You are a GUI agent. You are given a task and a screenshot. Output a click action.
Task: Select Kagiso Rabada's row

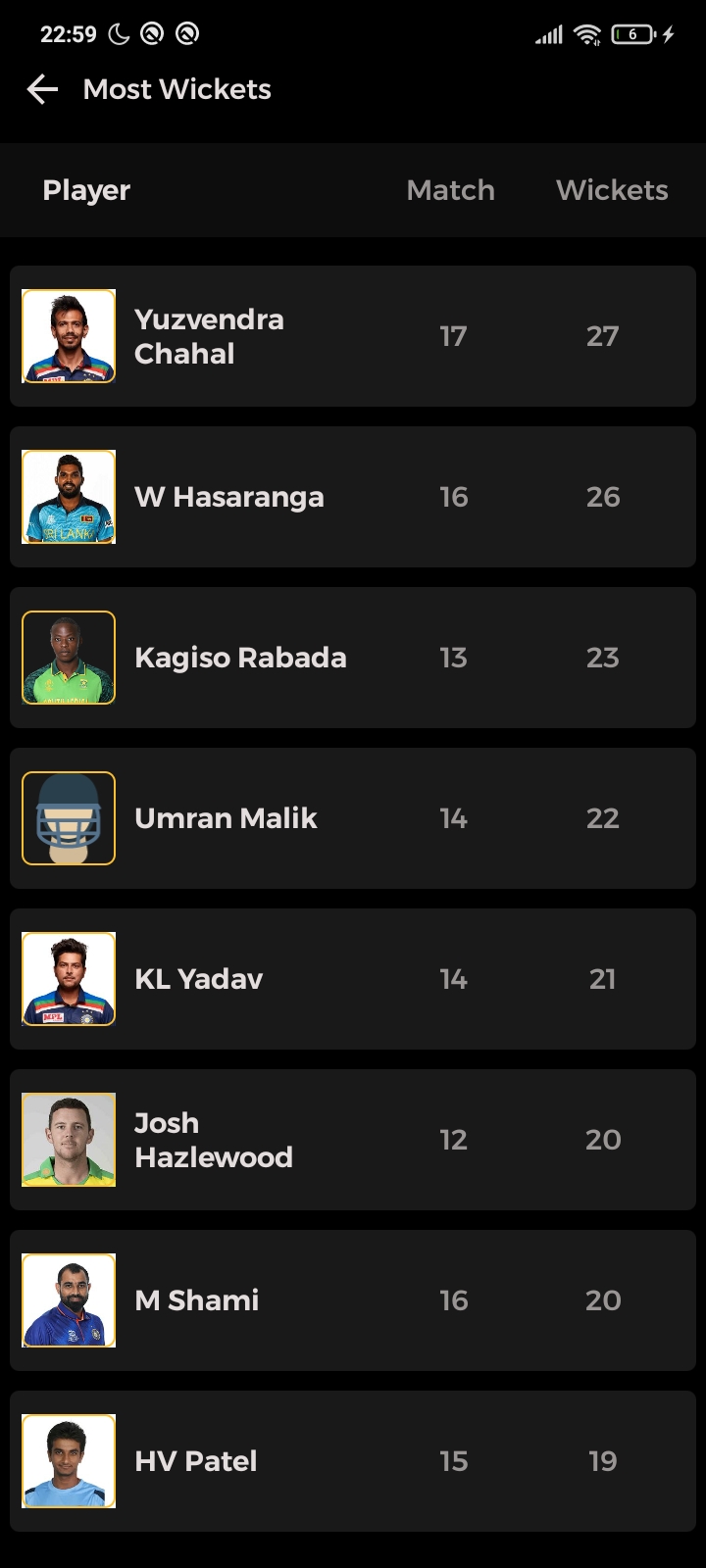click(353, 658)
